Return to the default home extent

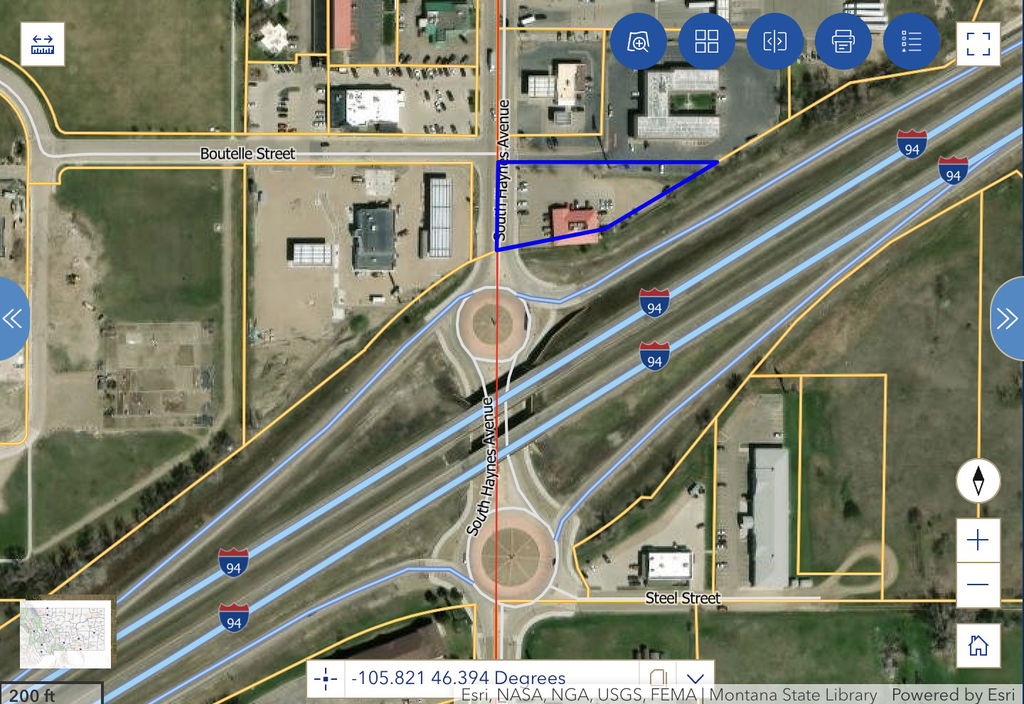[978, 645]
